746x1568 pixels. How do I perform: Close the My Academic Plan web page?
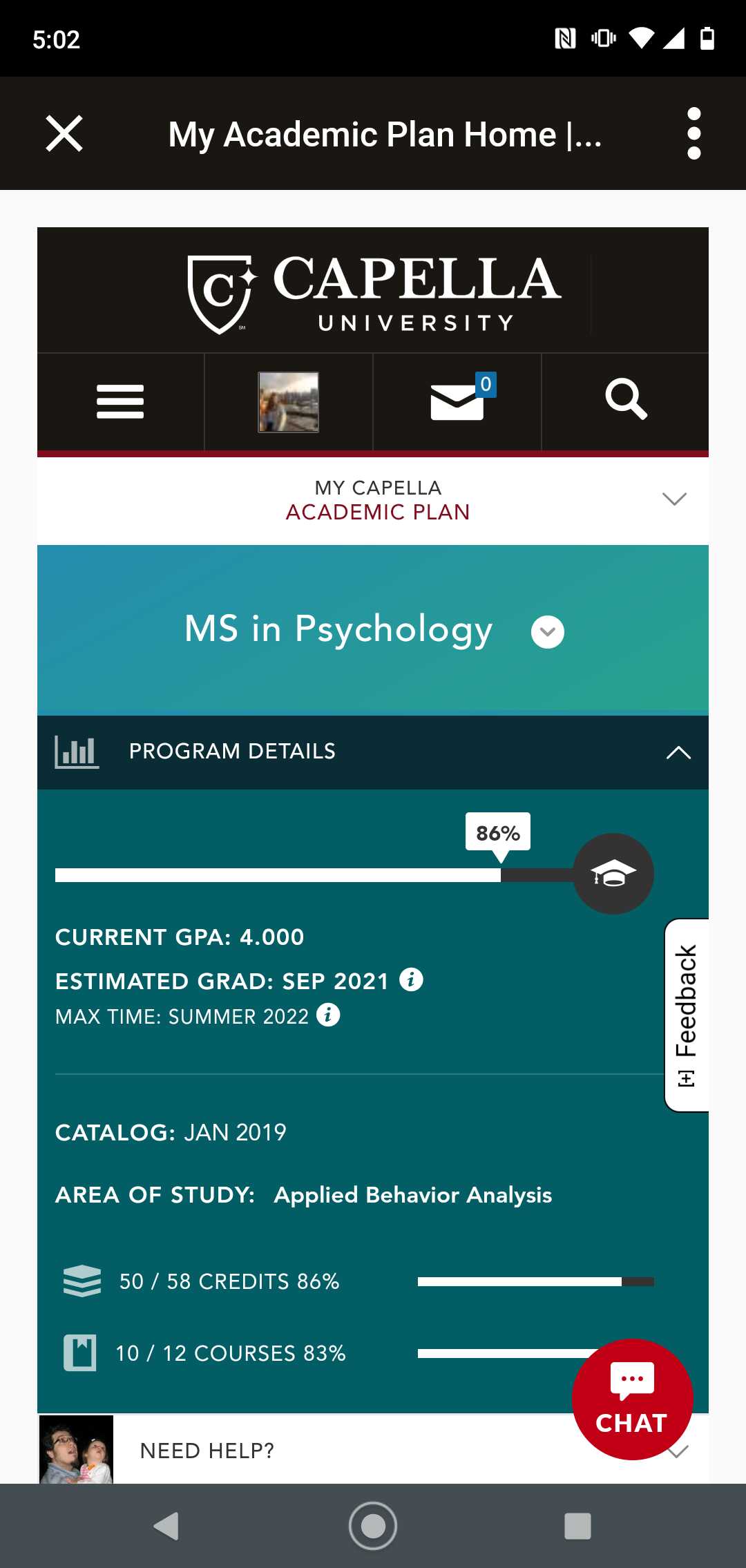pos(64,133)
